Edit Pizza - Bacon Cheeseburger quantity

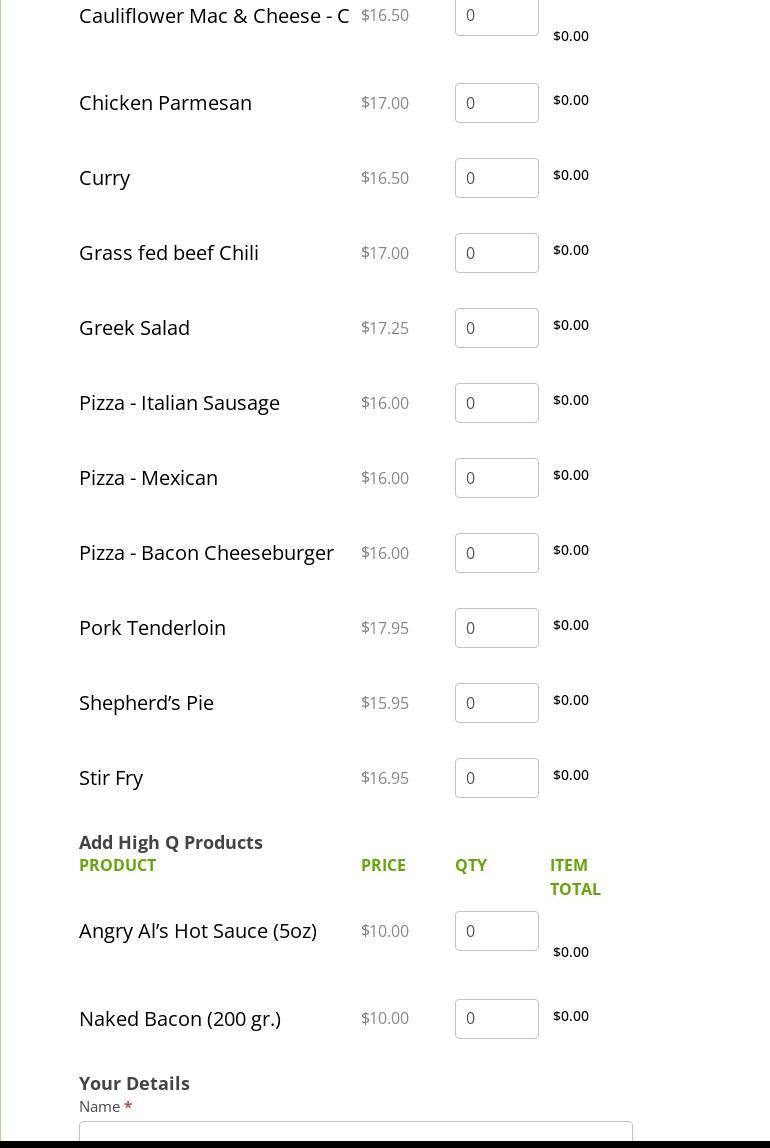pos(496,553)
